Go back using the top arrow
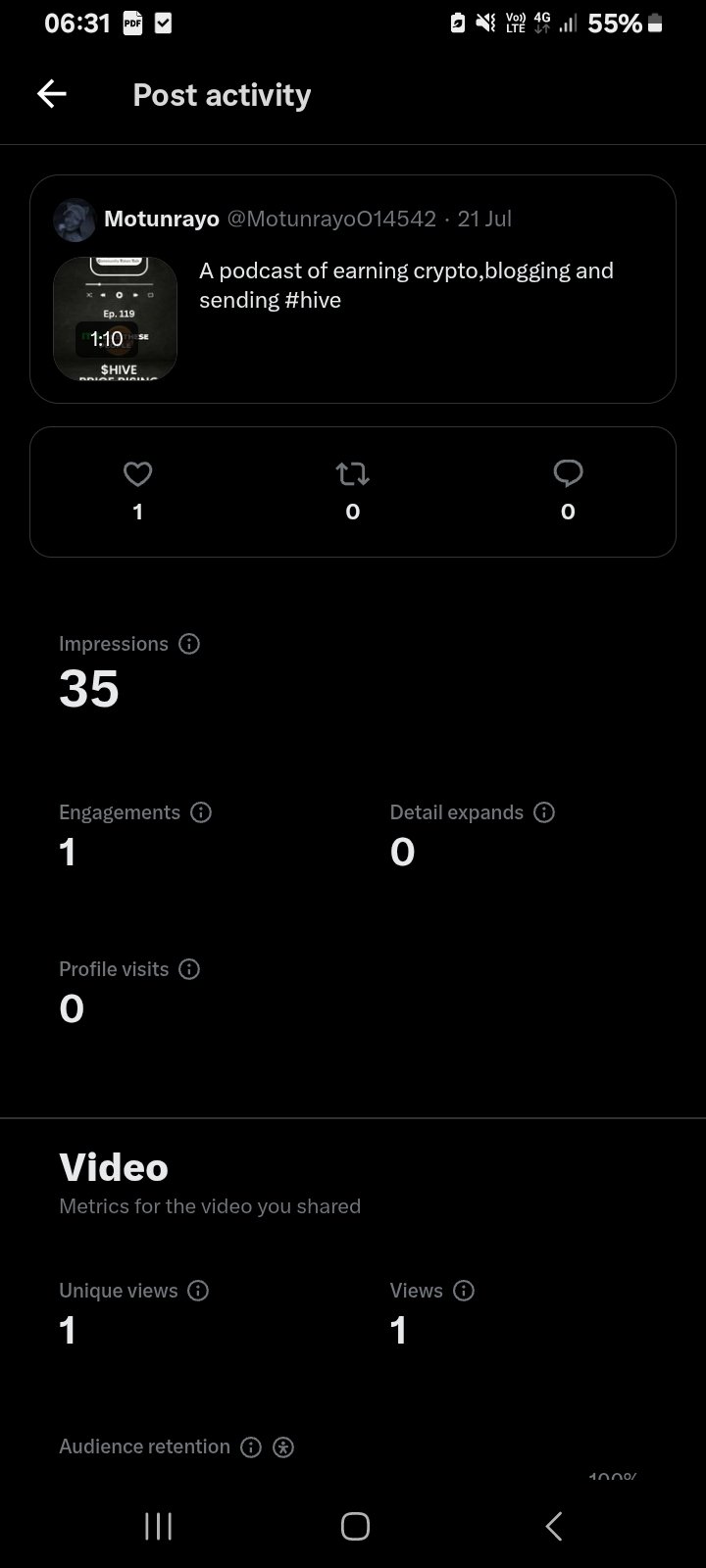 (51, 94)
